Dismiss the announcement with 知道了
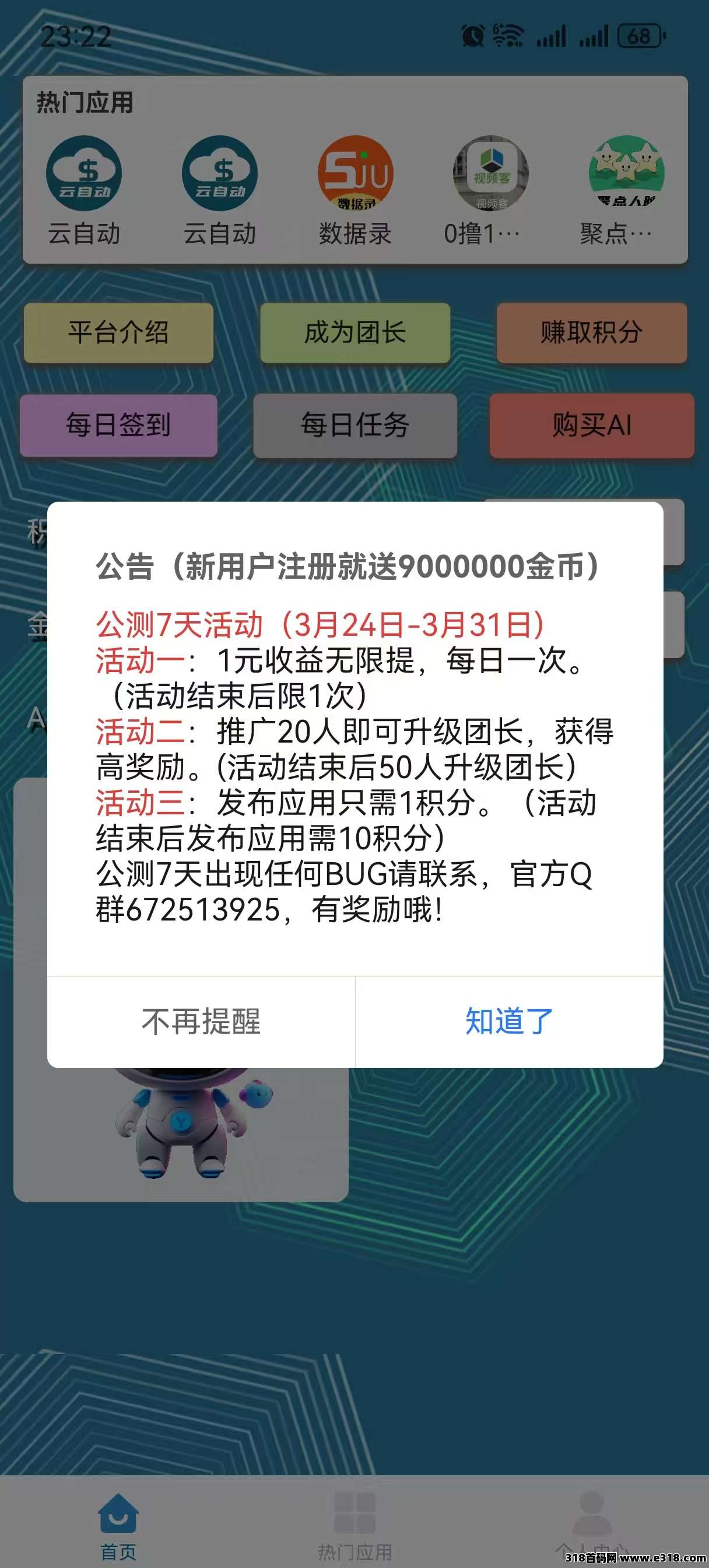 pos(510,1021)
